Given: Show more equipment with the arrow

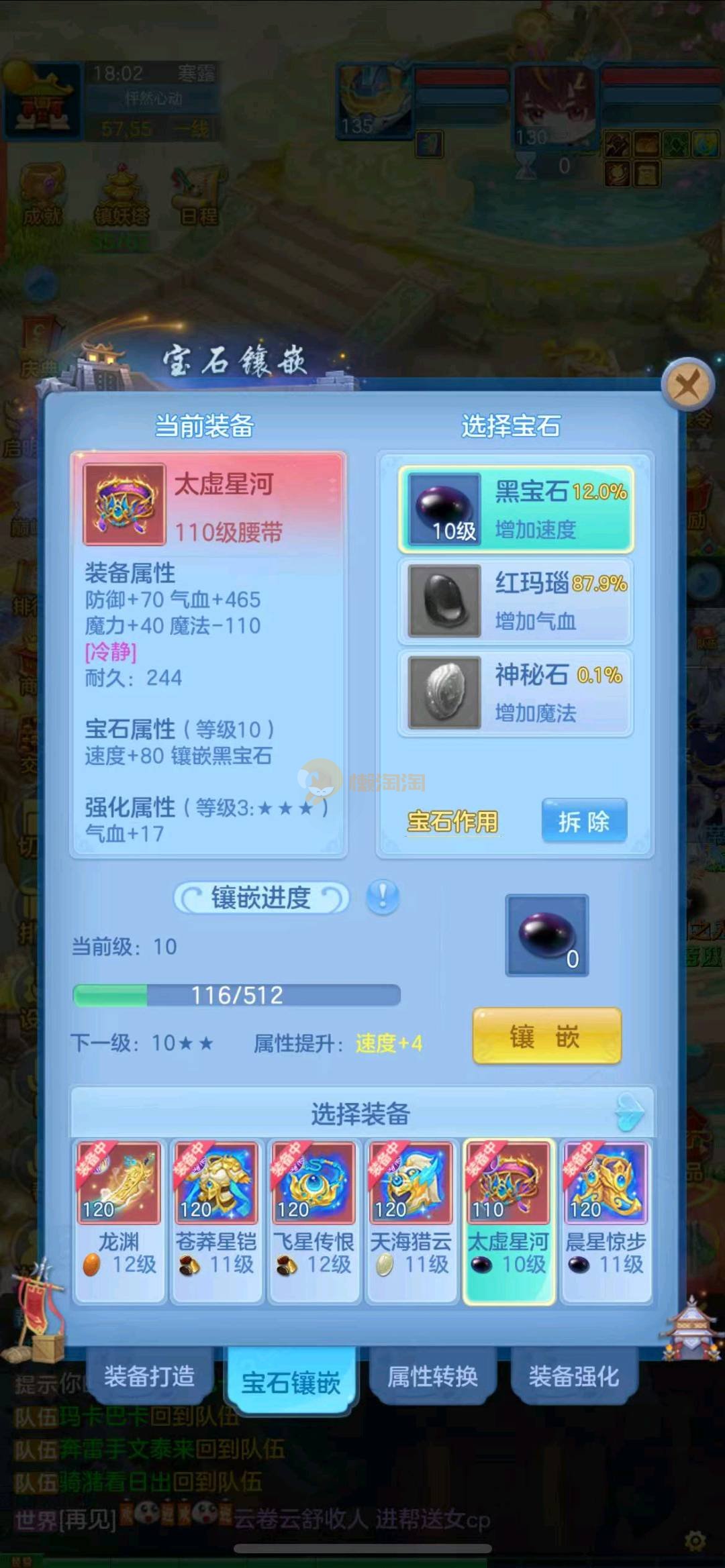Looking at the screenshot, I should point(630,1112).
